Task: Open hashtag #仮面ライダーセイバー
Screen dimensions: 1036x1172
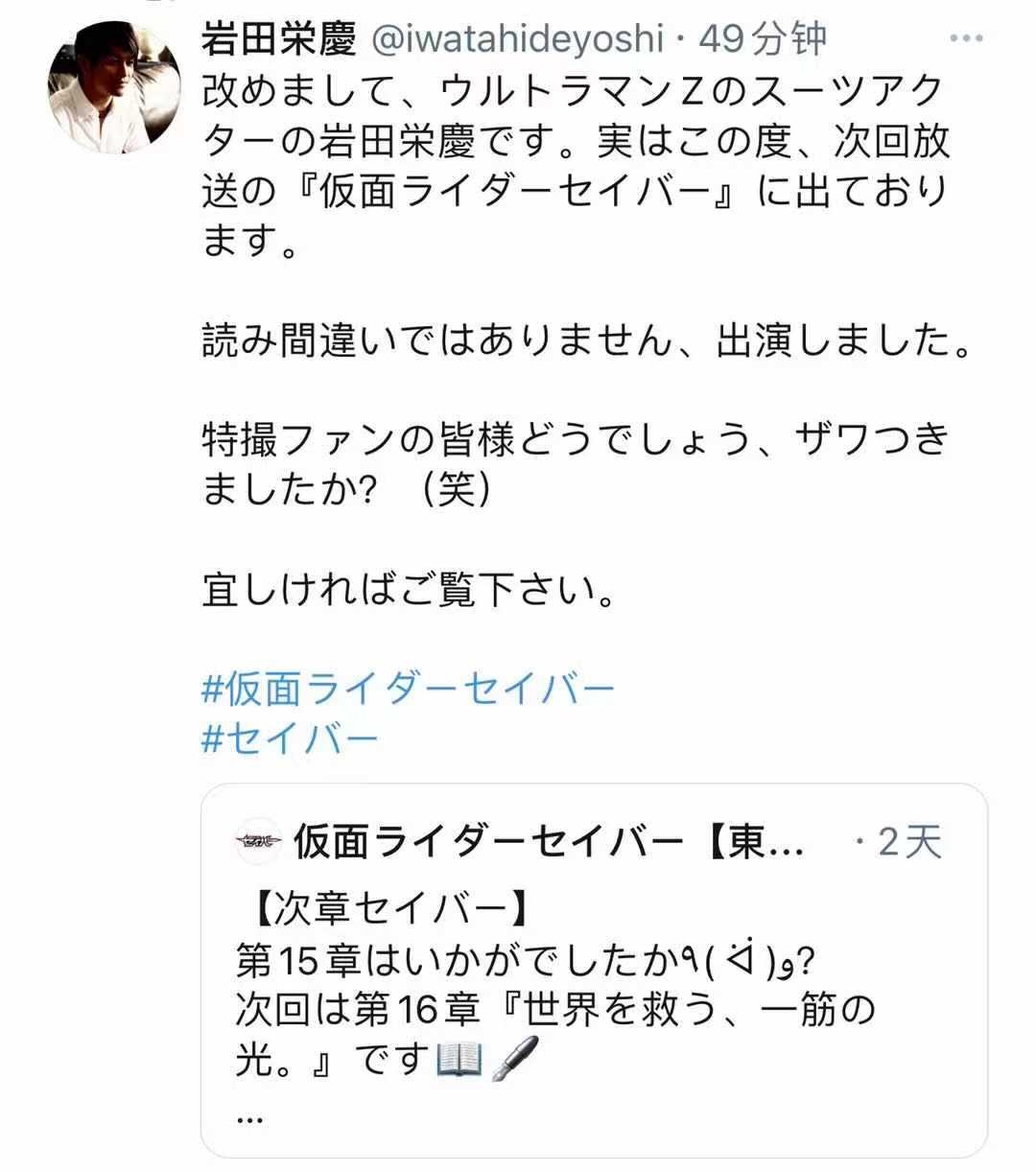Action: [x=407, y=689]
